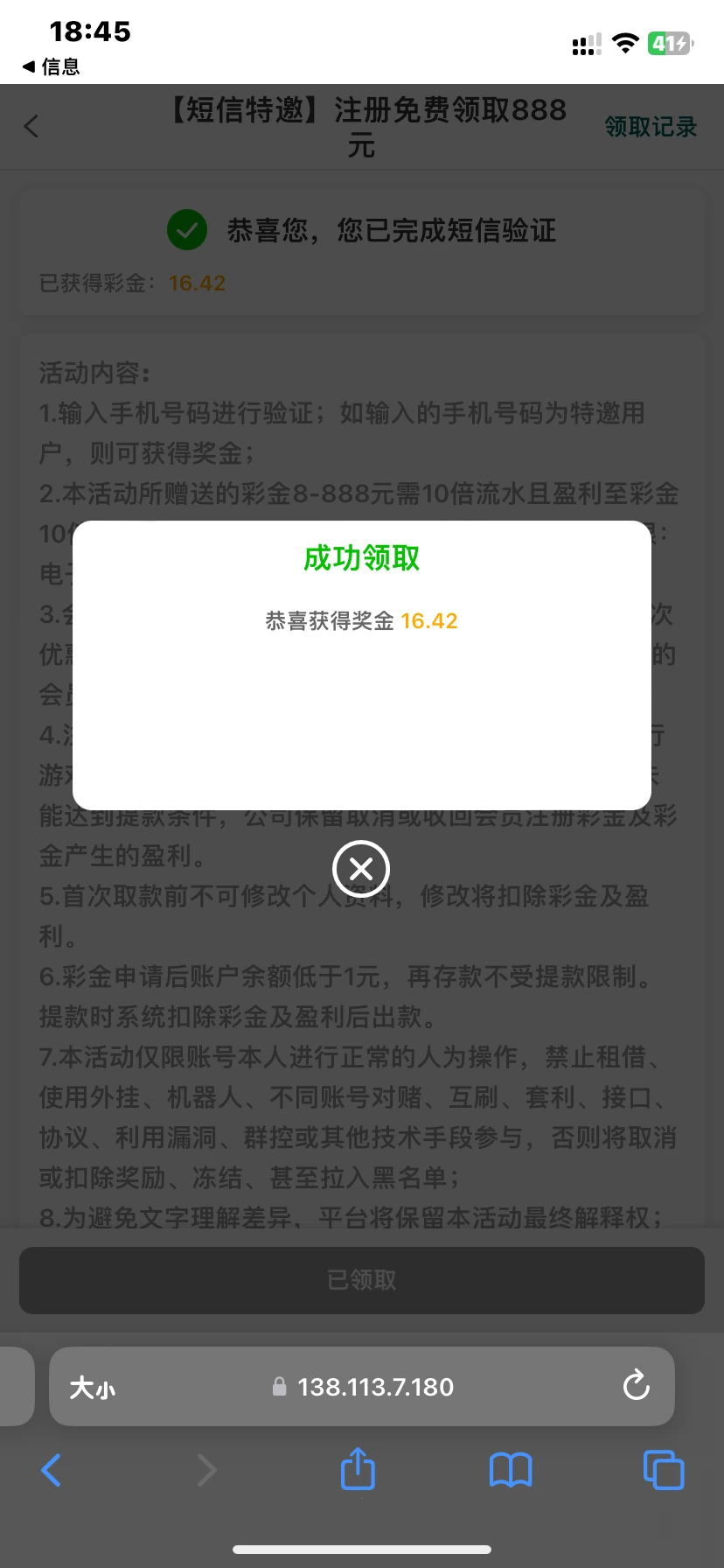Tap the address bar showing 138.113.7.180
This screenshot has width=724, height=1568.
[376, 1387]
